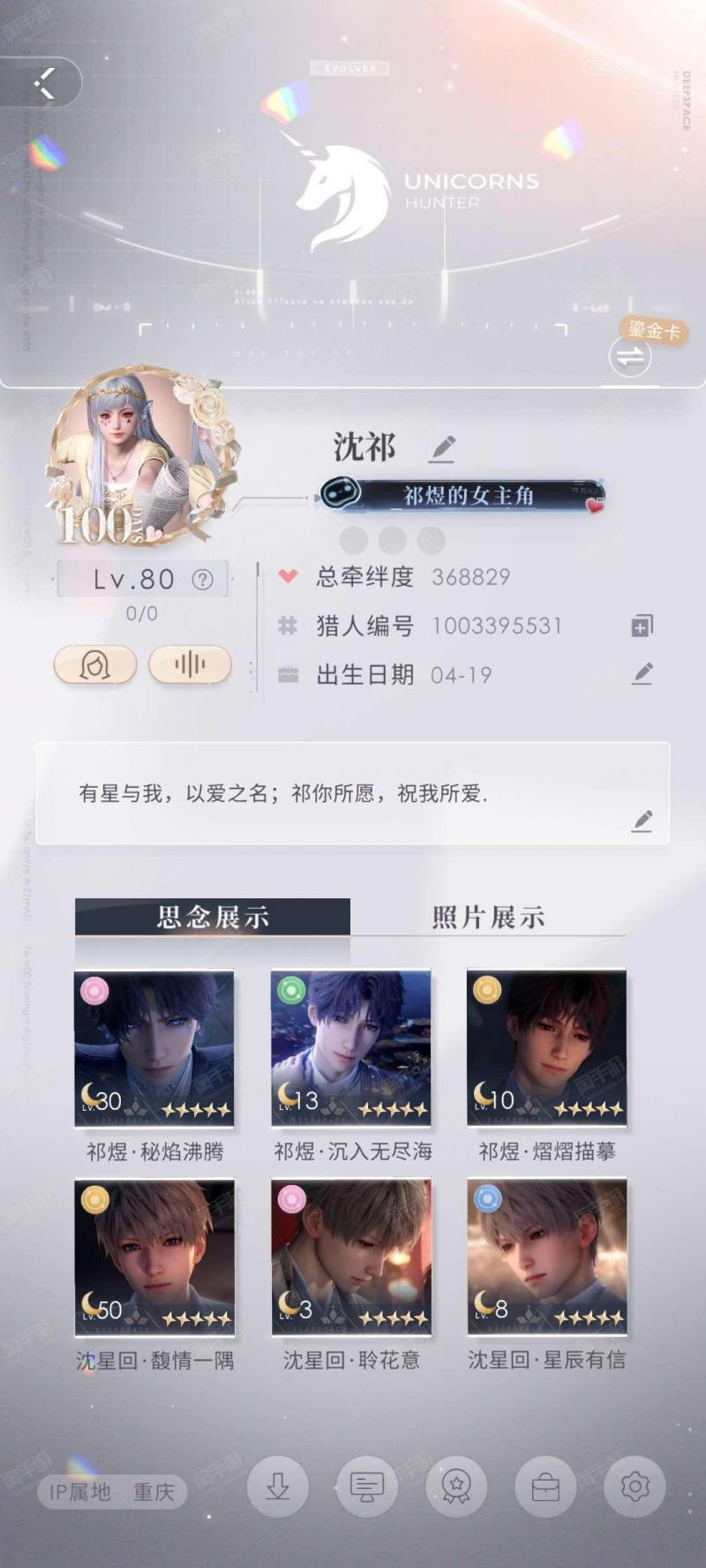The width and height of the screenshot is (706, 1568).
Task: Open the avatar change button
Action: [x=95, y=664]
